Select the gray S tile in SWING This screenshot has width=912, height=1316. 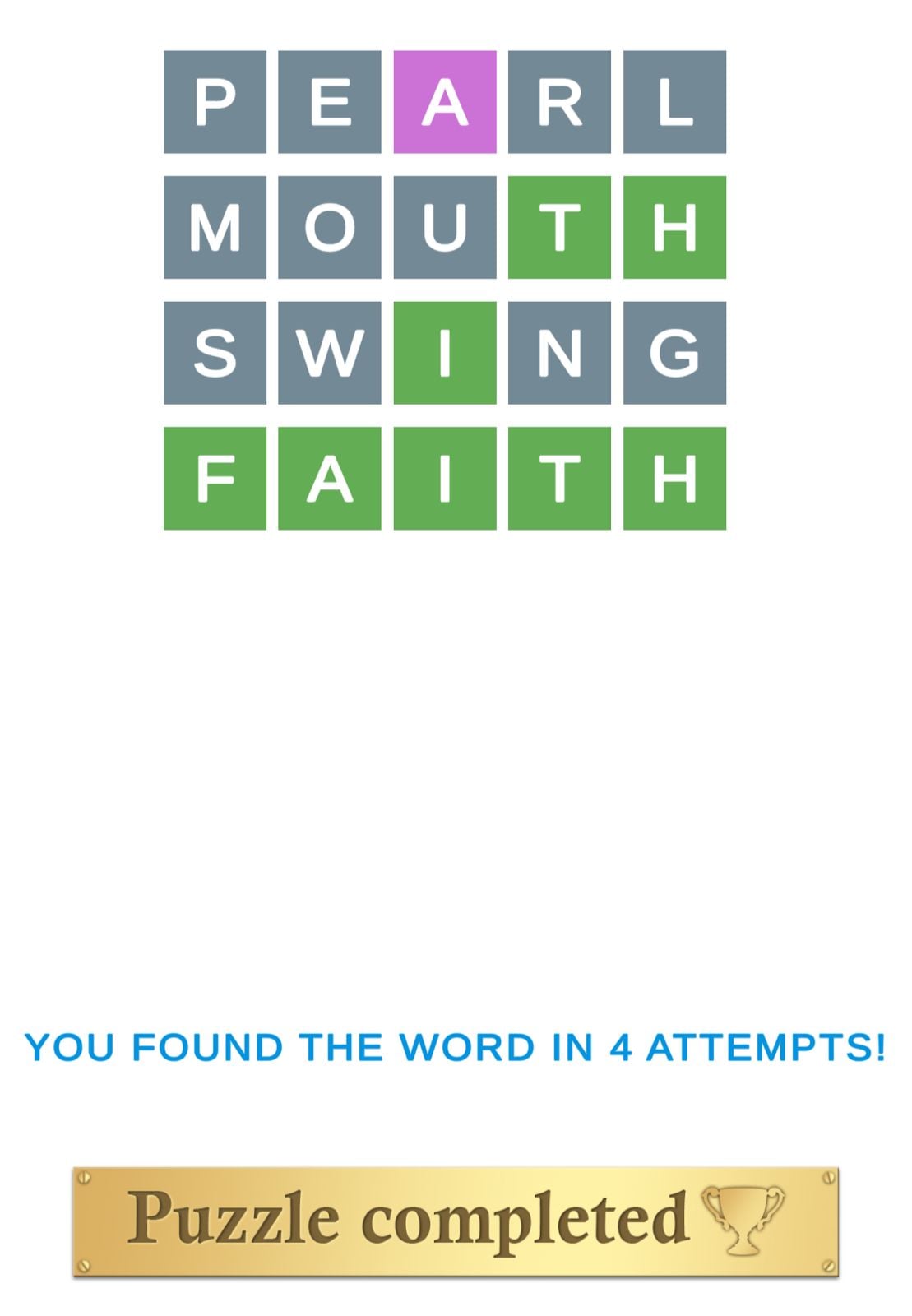click(215, 354)
